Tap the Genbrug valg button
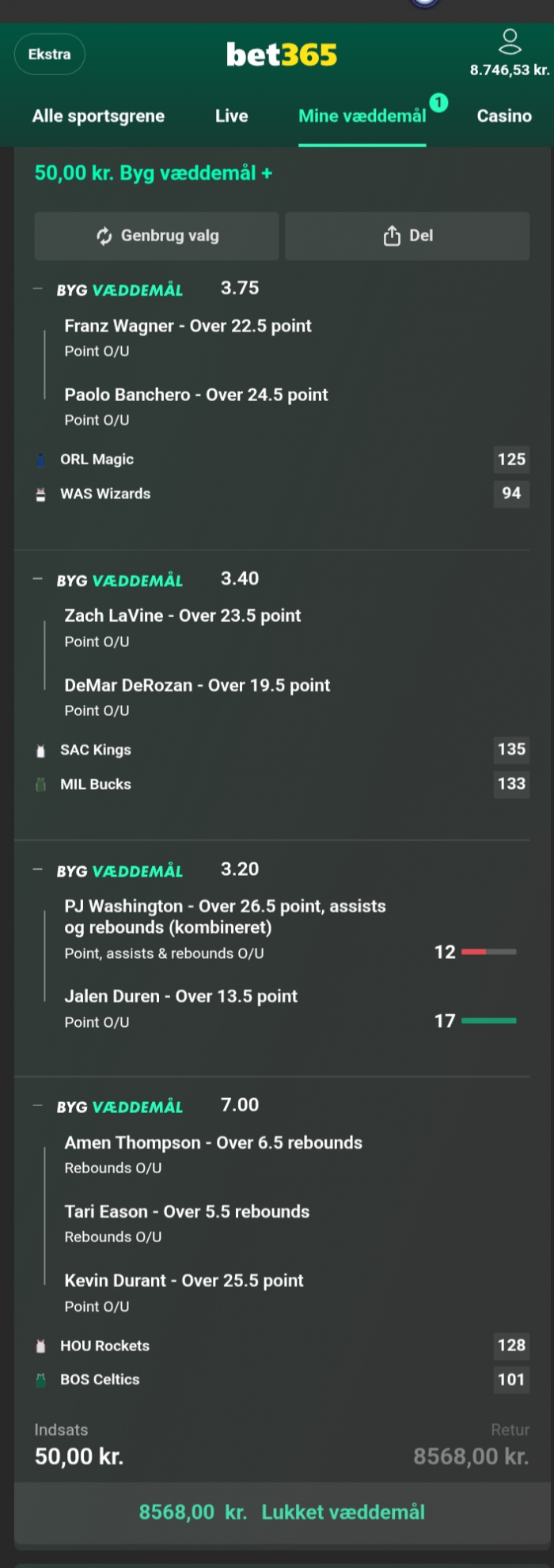This screenshot has width=554, height=1568. point(157,236)
